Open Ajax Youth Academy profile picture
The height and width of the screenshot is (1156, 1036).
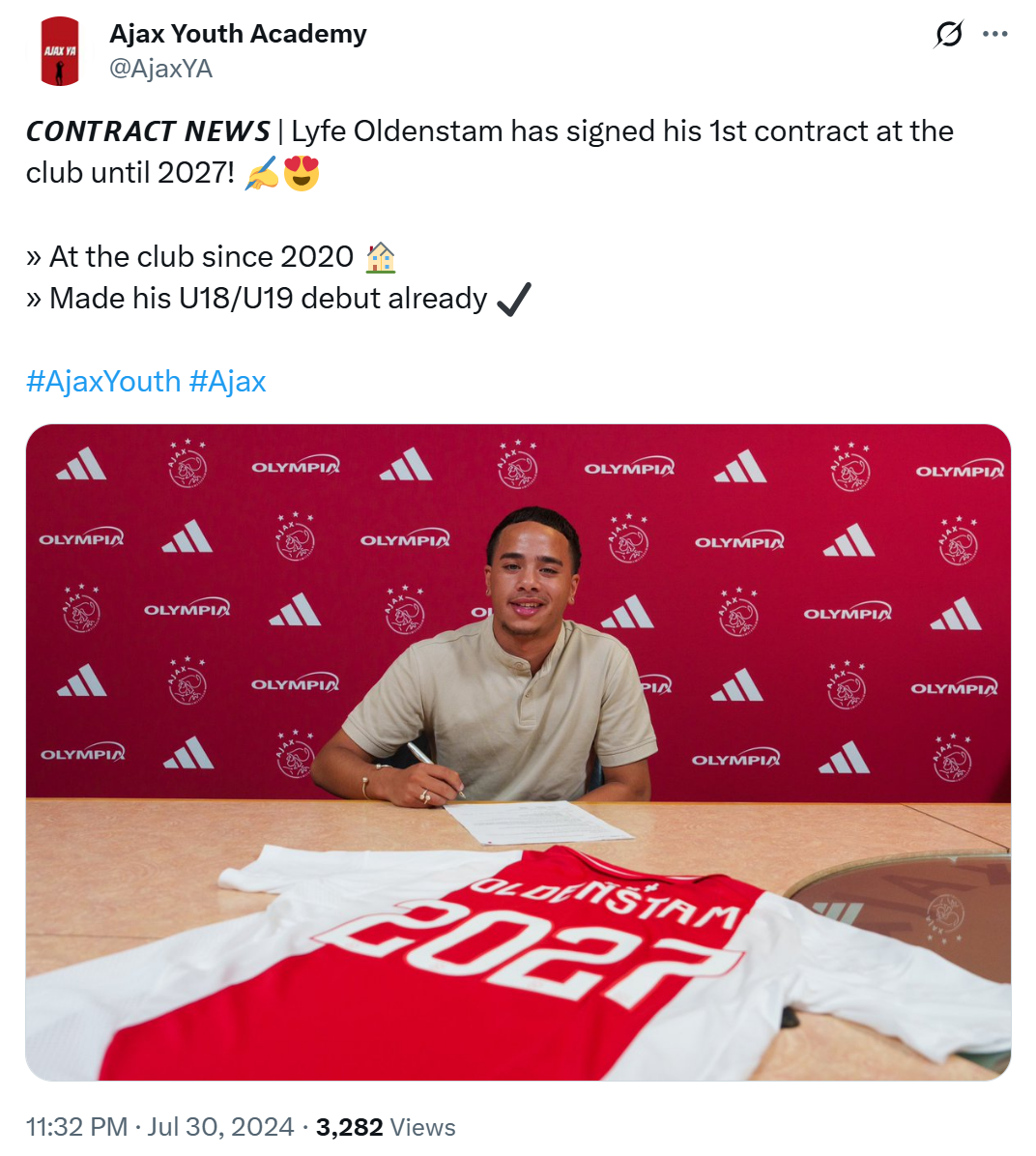coord(60,51)
